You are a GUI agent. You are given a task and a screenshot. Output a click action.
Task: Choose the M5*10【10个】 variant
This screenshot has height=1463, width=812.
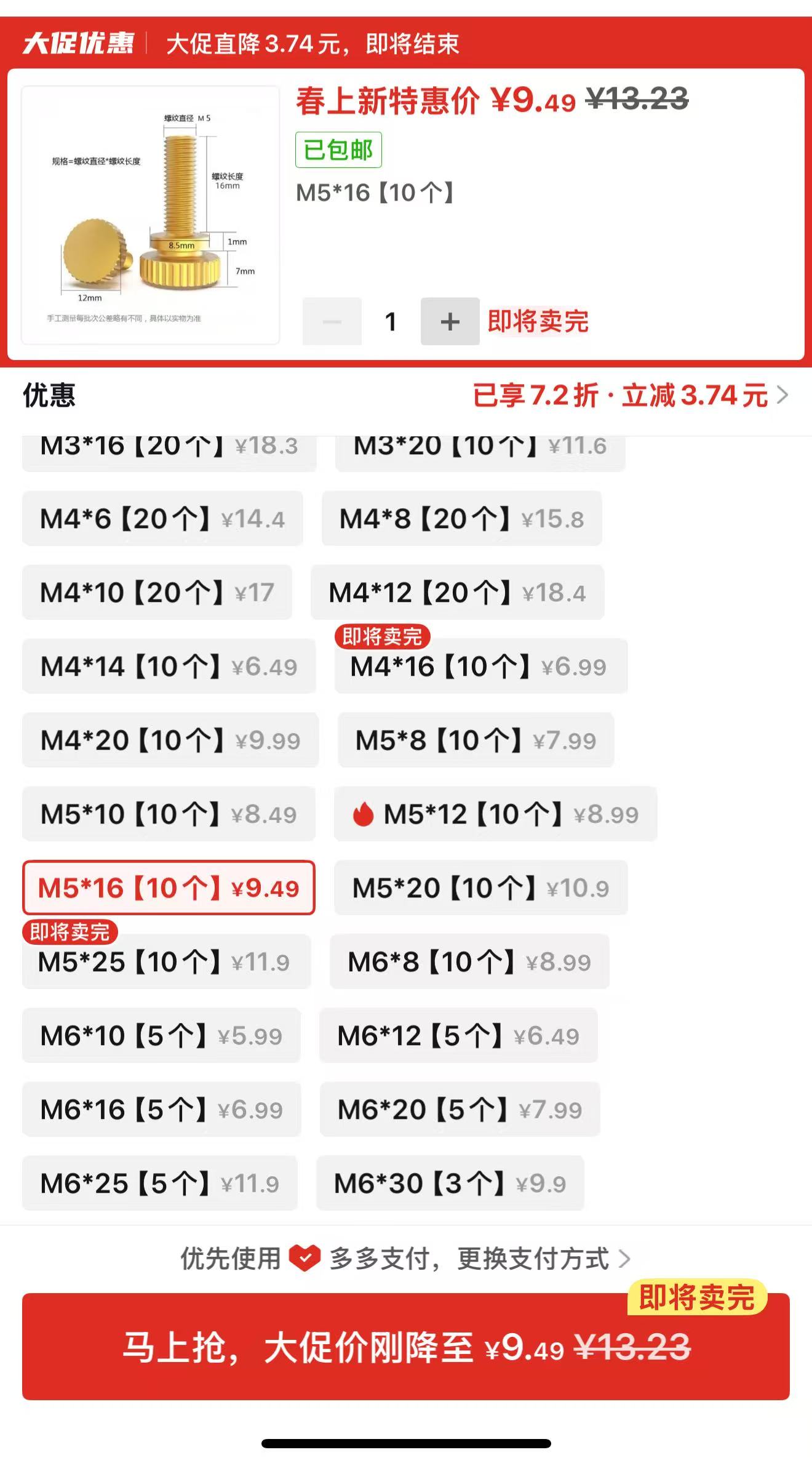[169, 814]
